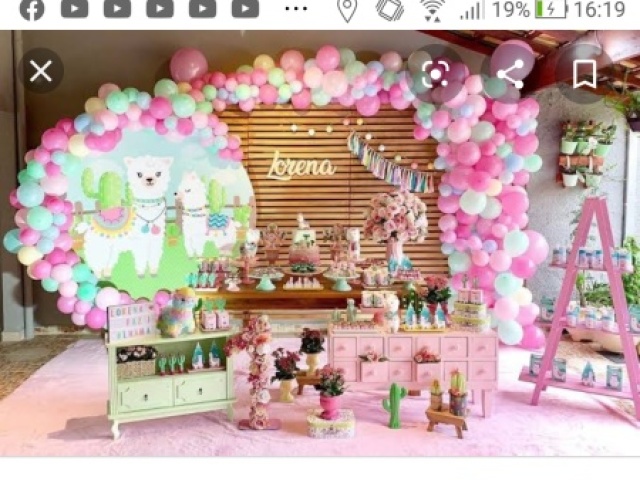Screen dimensions: 640x480
Task: Share this party decoration image
Action: 510,72
